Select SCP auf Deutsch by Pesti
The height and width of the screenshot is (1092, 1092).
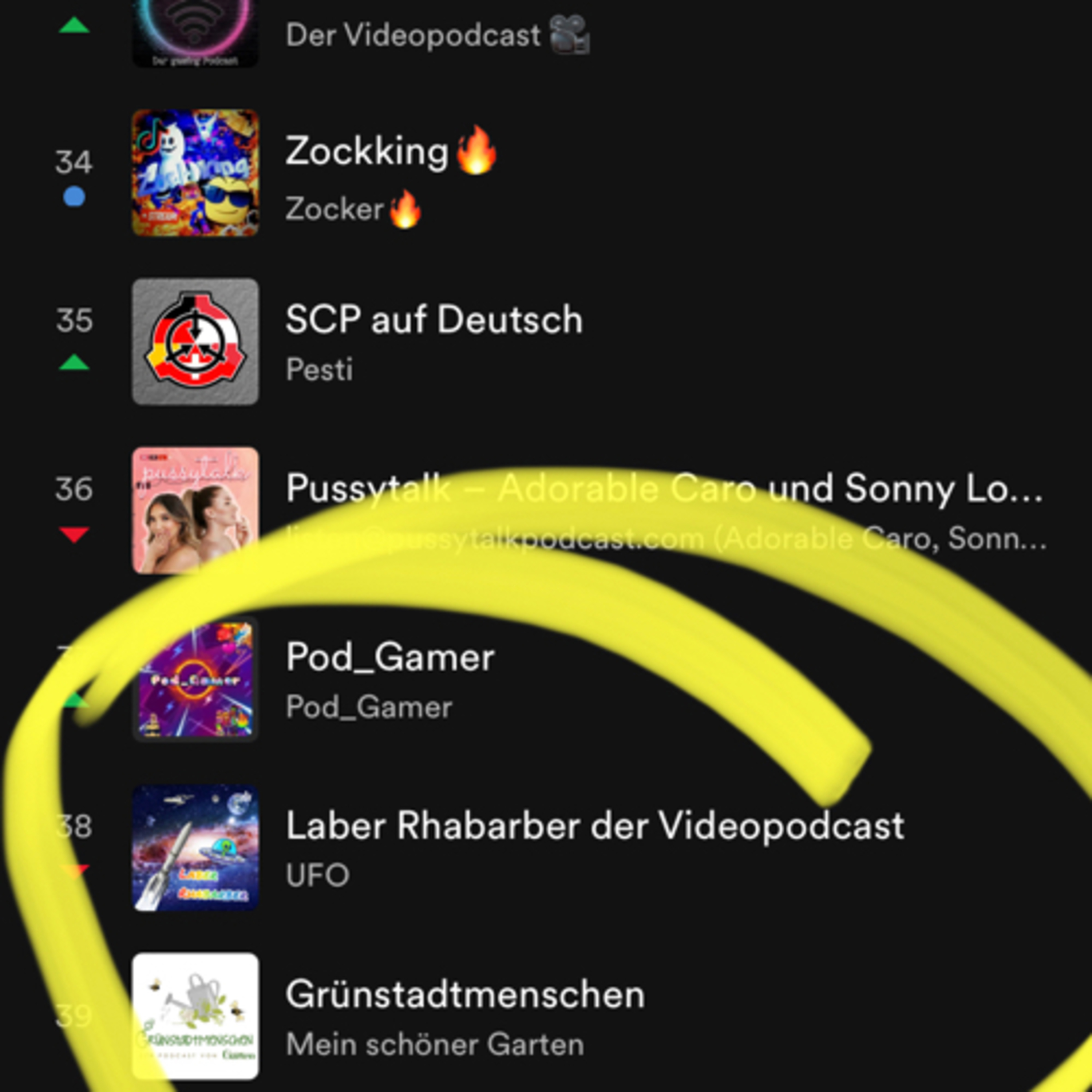434,320
